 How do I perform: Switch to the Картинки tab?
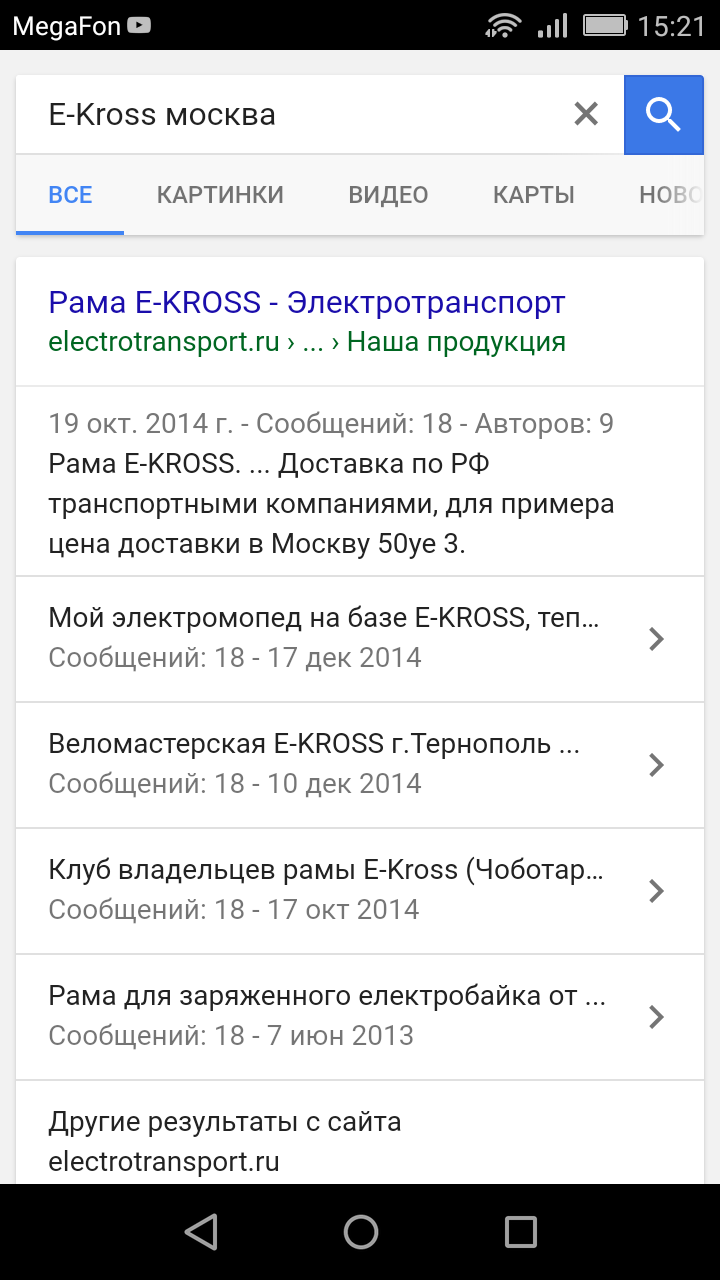click(x=220, y=195)
